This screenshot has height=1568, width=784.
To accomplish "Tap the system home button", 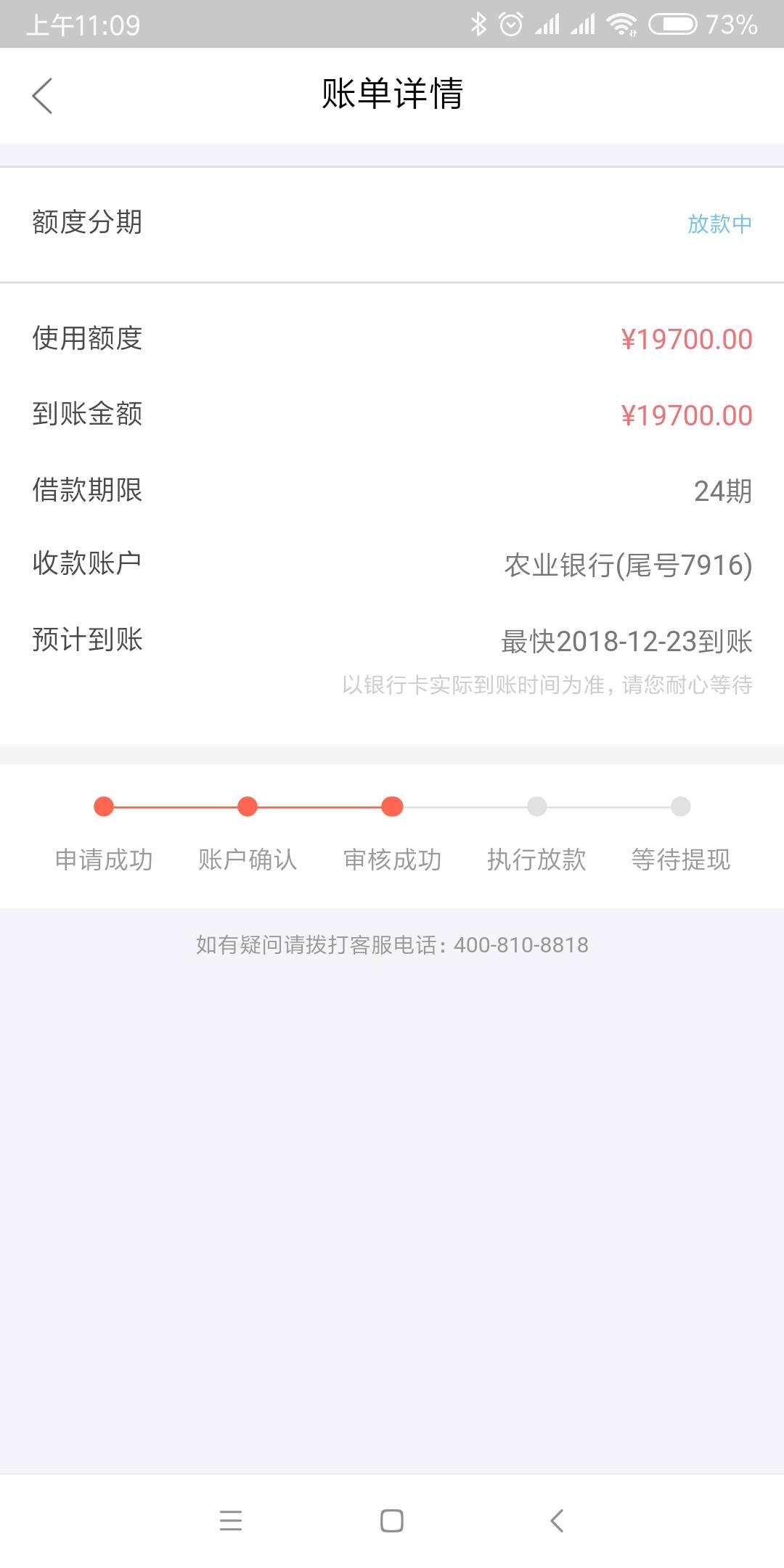I will (x=392, y=1520).
